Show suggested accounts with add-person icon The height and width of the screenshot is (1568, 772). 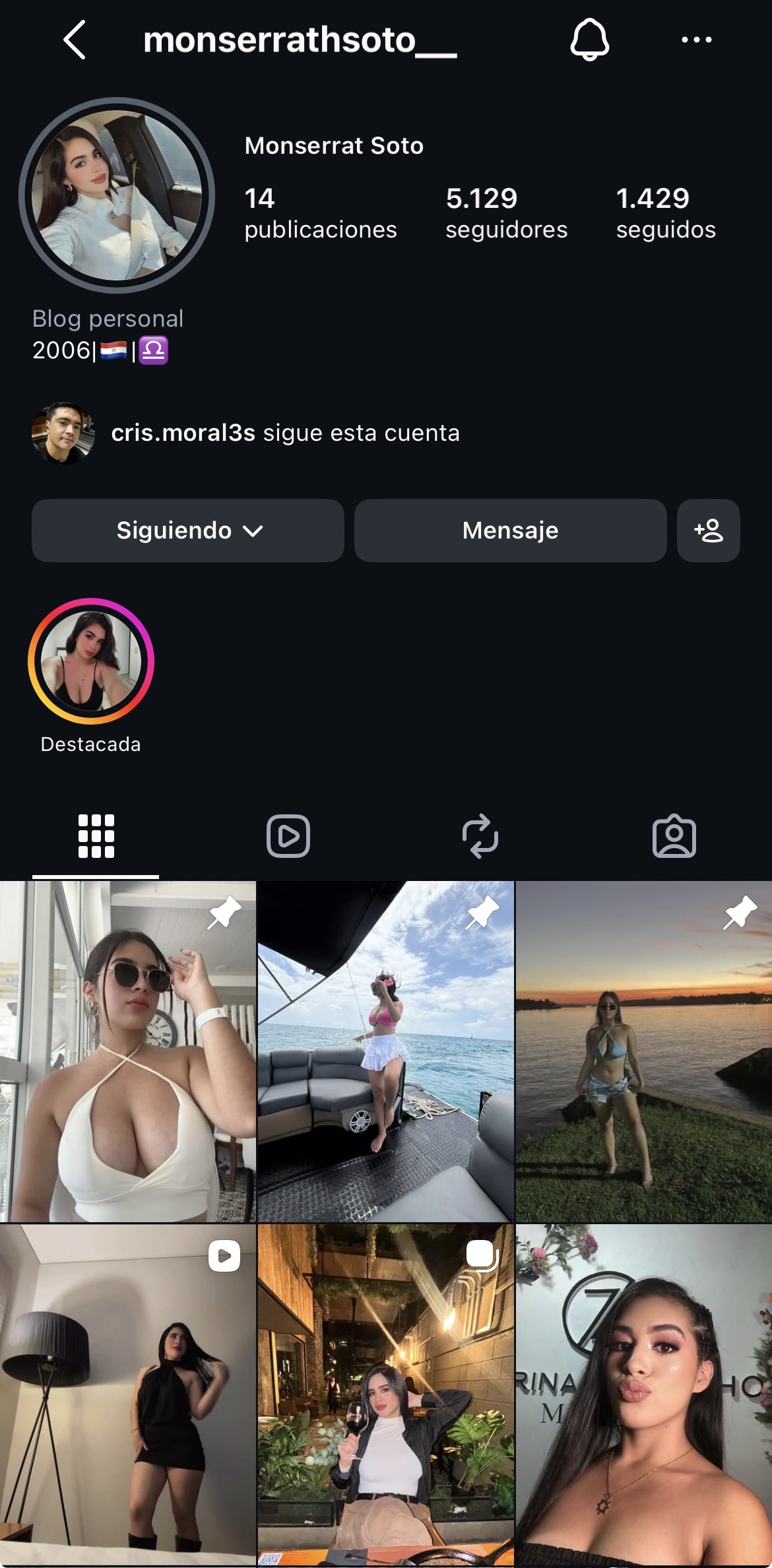[708, 531]
